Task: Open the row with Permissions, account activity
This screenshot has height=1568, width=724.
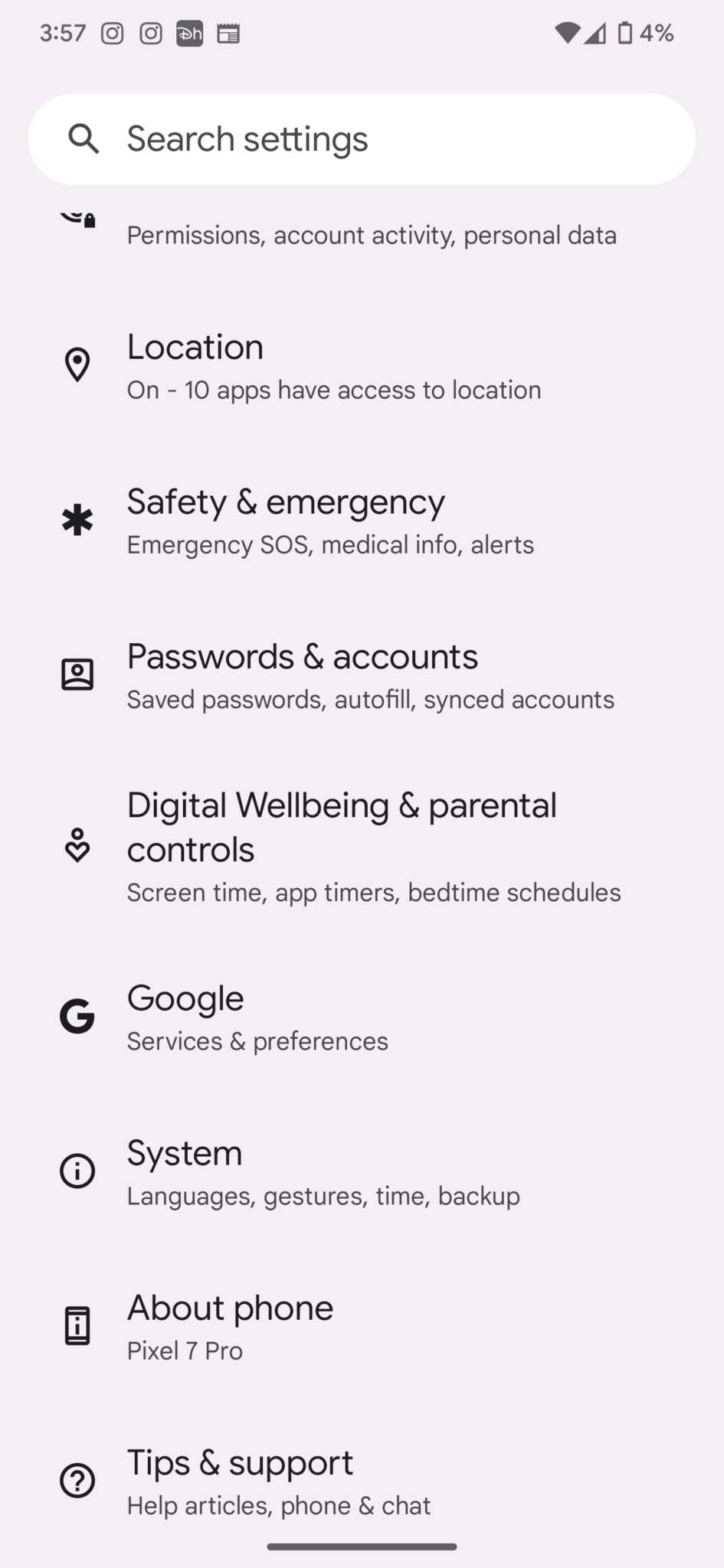Action: click(362, 230)
